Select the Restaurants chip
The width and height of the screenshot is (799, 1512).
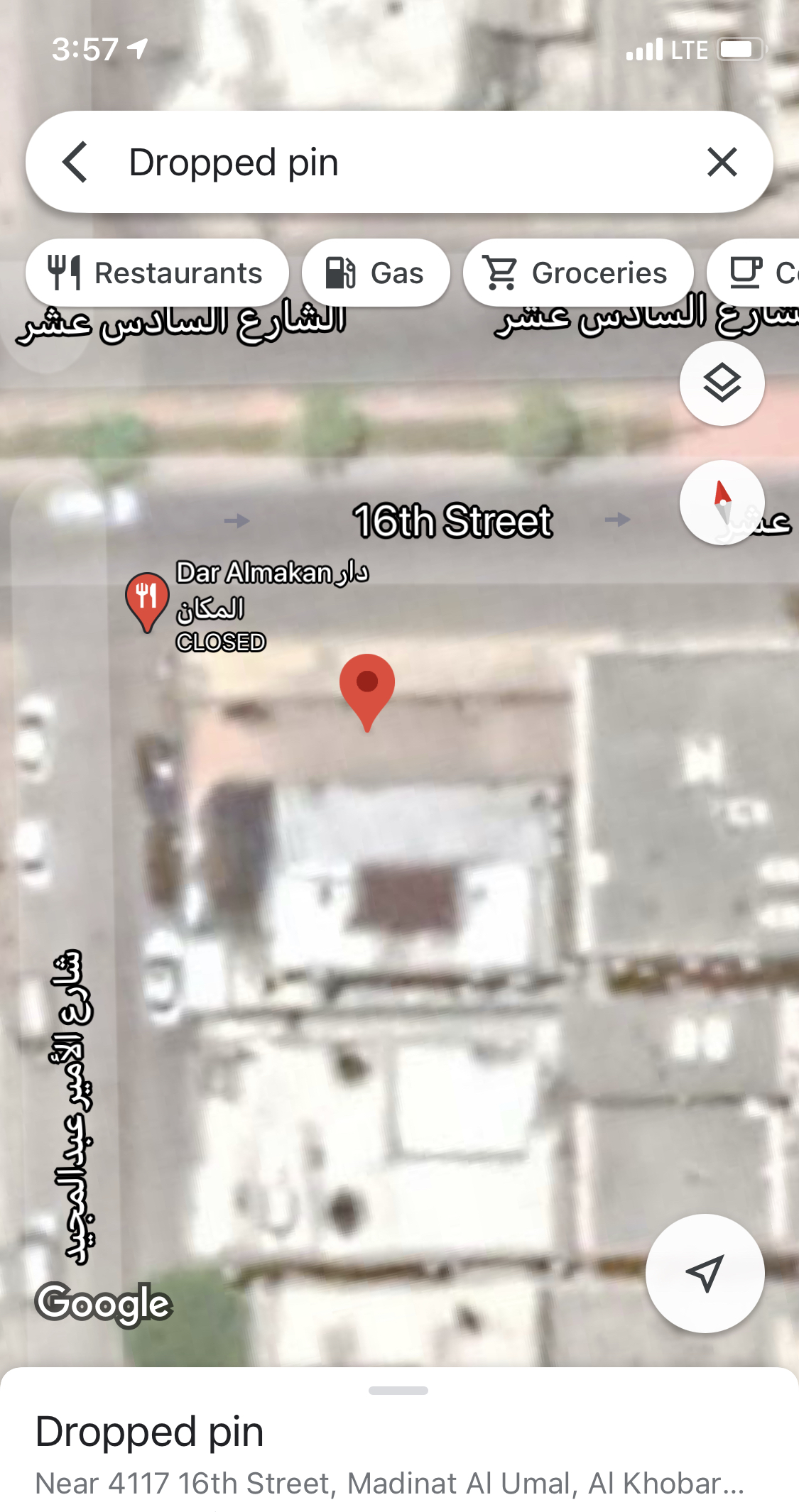coord(157,273)
